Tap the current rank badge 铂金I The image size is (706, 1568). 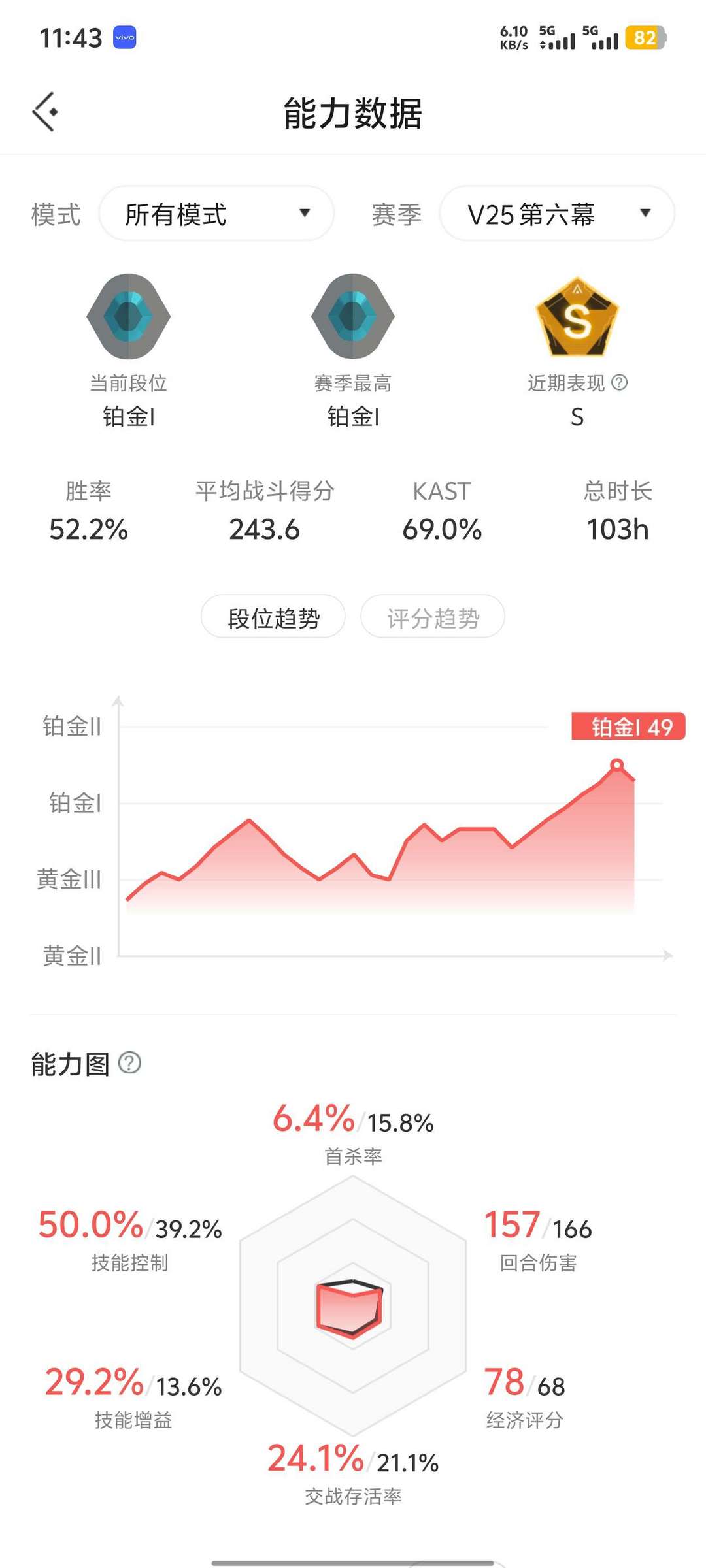(x=129, y=316)
